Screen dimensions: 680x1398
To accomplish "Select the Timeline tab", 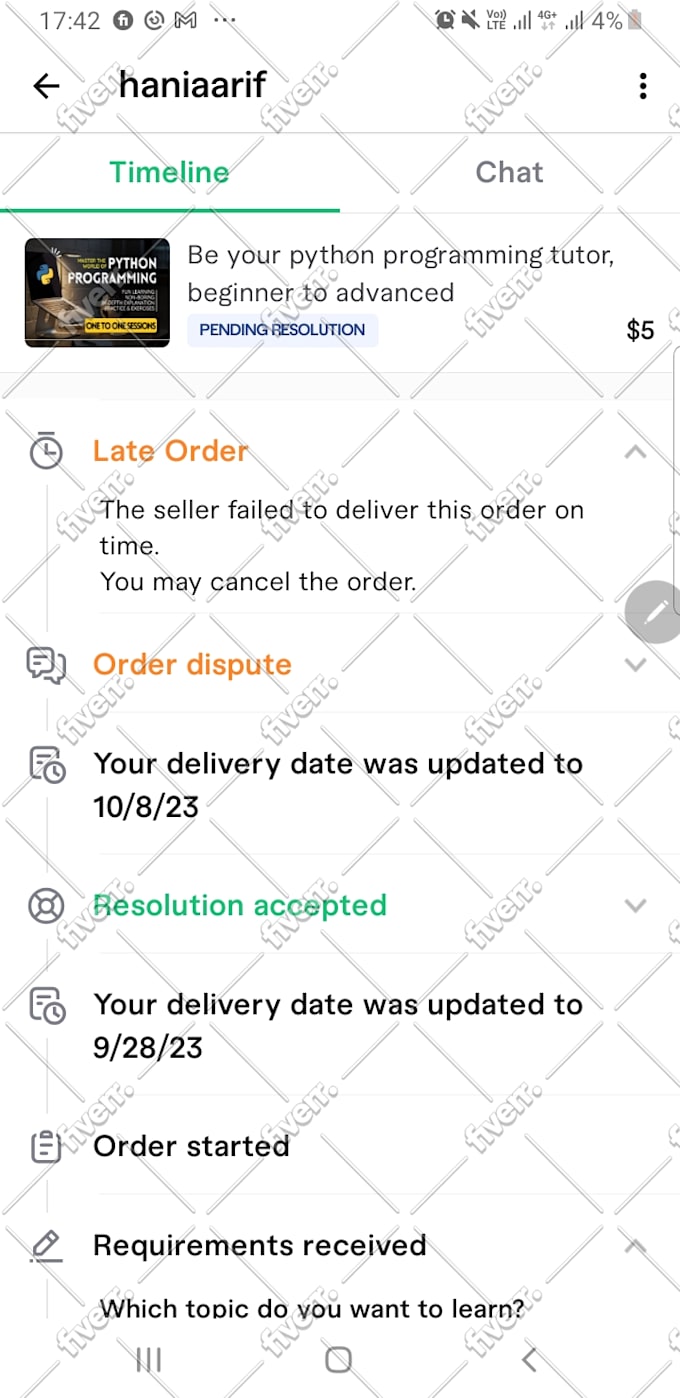I will [169, 172].
